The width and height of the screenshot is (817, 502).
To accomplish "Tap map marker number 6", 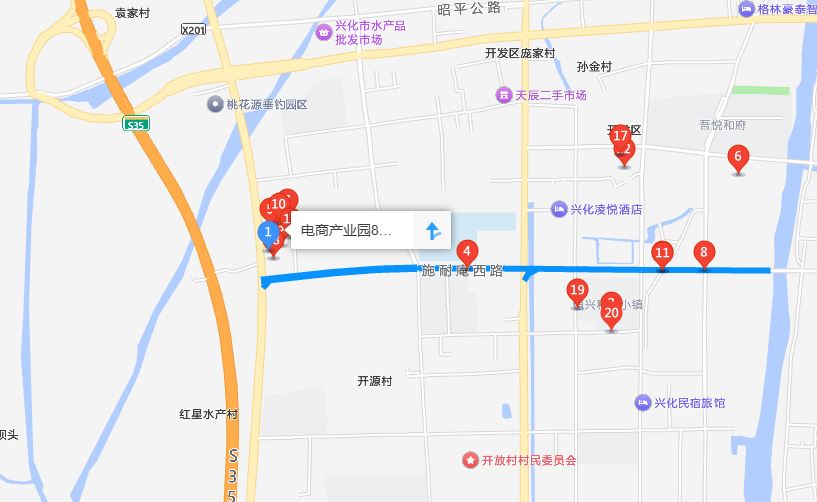I will (738, 157).
